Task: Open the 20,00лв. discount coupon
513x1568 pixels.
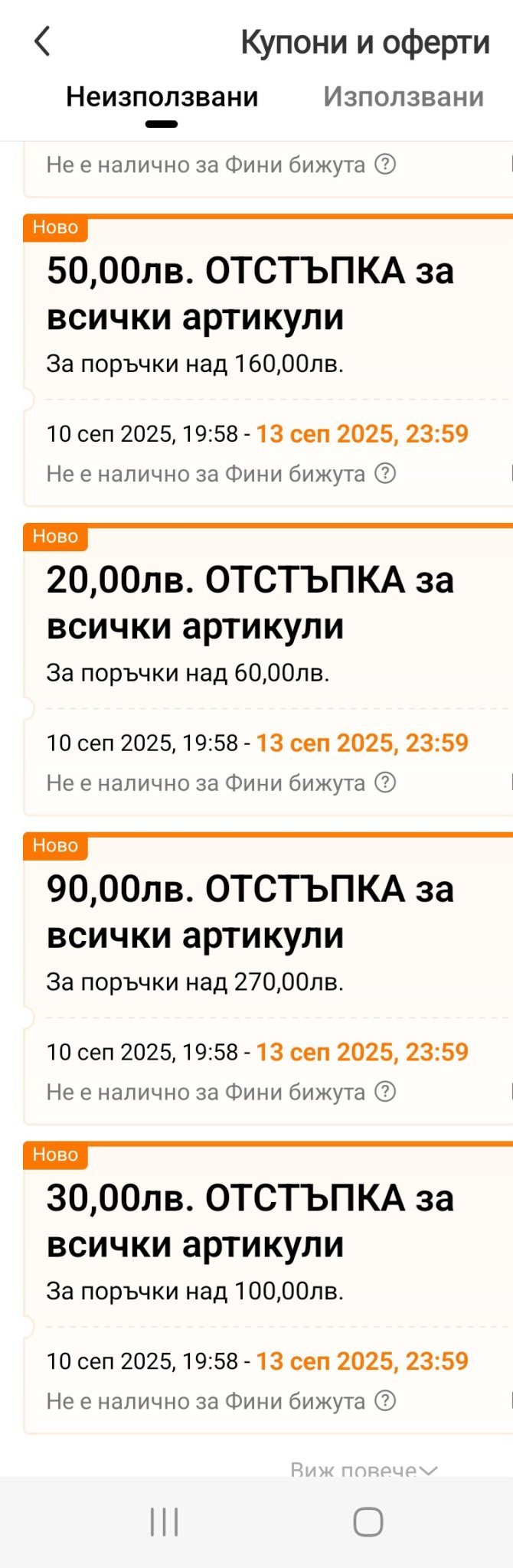Action: click(250, 603)
